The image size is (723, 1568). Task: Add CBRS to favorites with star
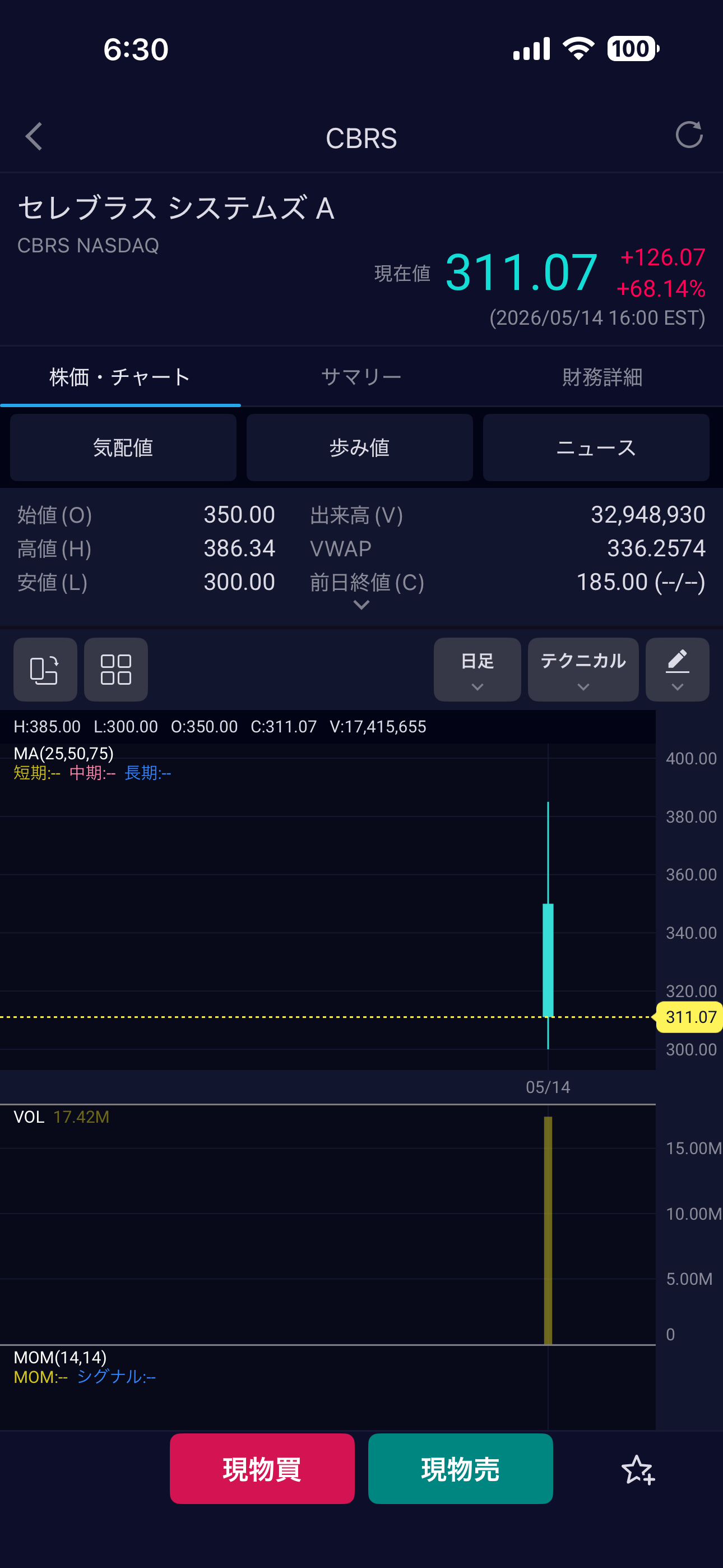[638, 1469]
